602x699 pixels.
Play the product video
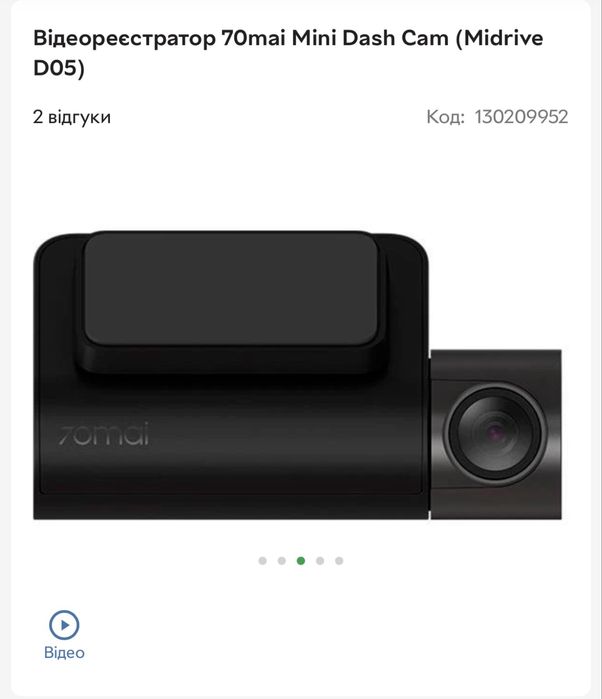pos(64,627)
